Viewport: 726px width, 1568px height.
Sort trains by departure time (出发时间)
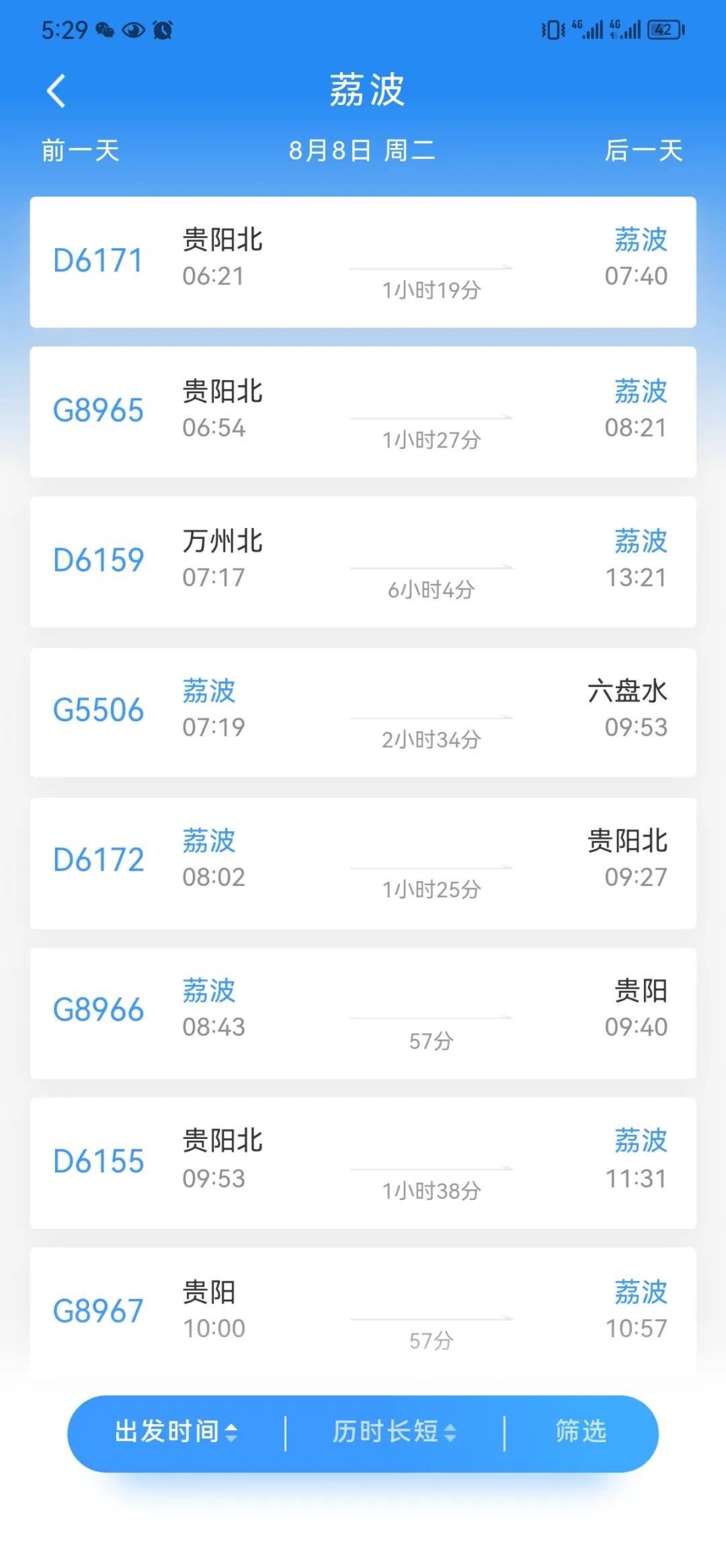pos(176,1432)
